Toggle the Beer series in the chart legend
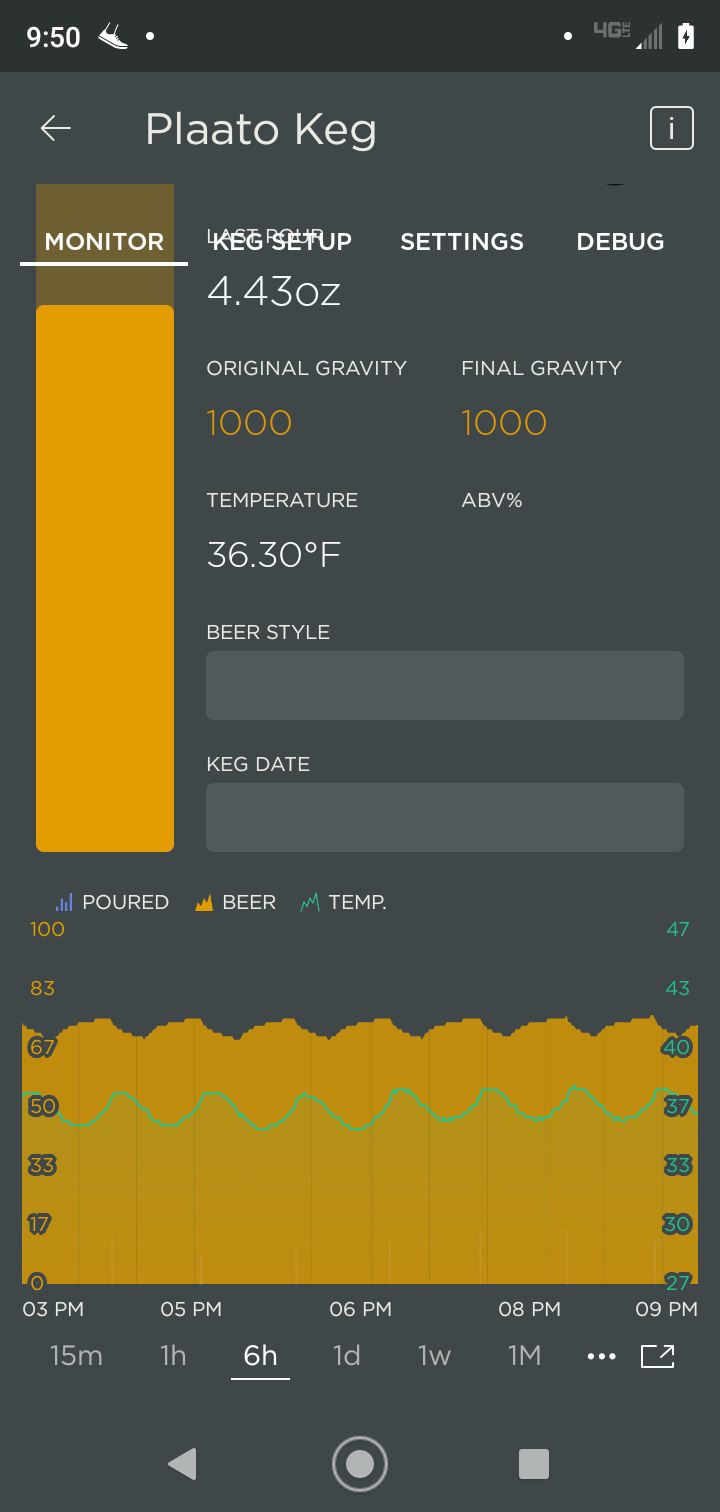720x1512 pixels. 235,902
